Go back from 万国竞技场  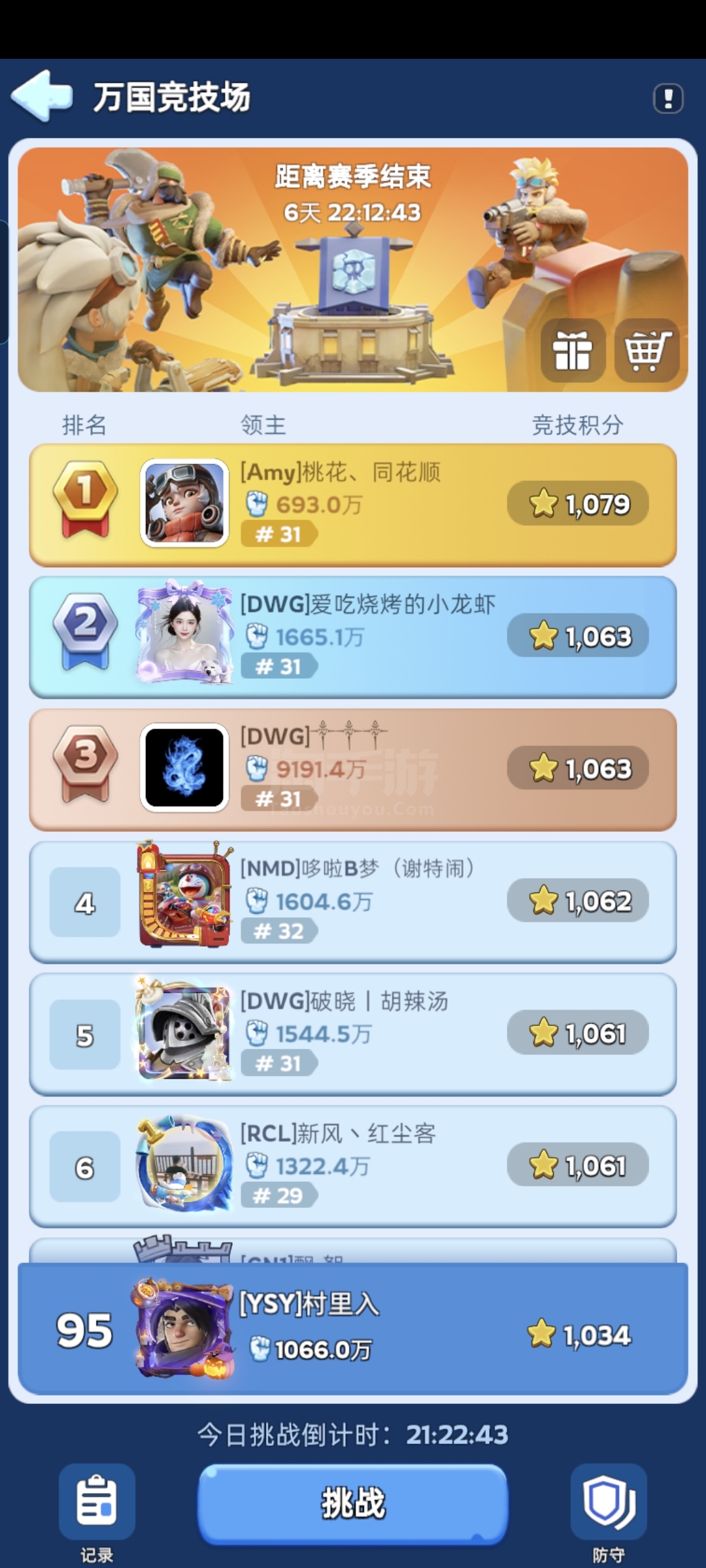[42, 97]
